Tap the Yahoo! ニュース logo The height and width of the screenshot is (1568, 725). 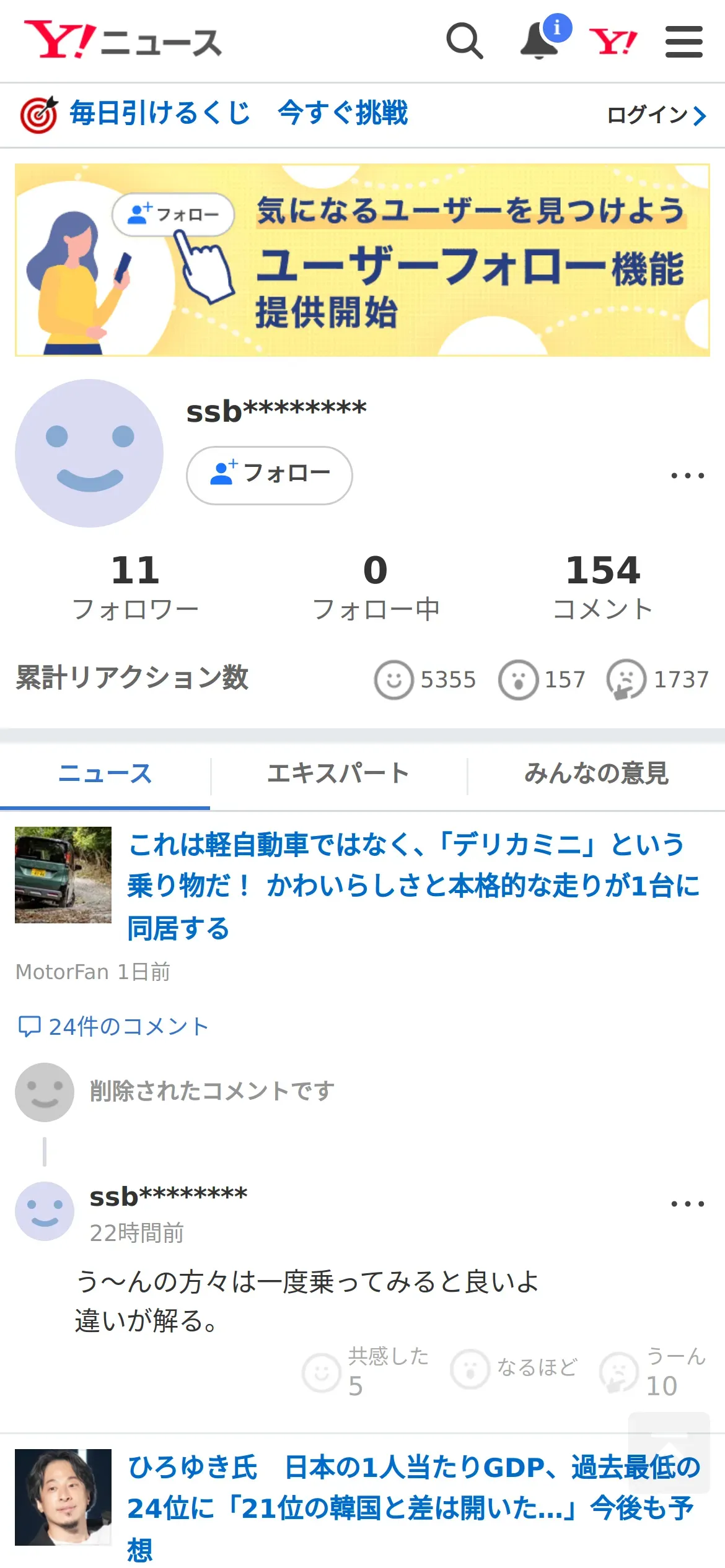click(x=122, y=41)
